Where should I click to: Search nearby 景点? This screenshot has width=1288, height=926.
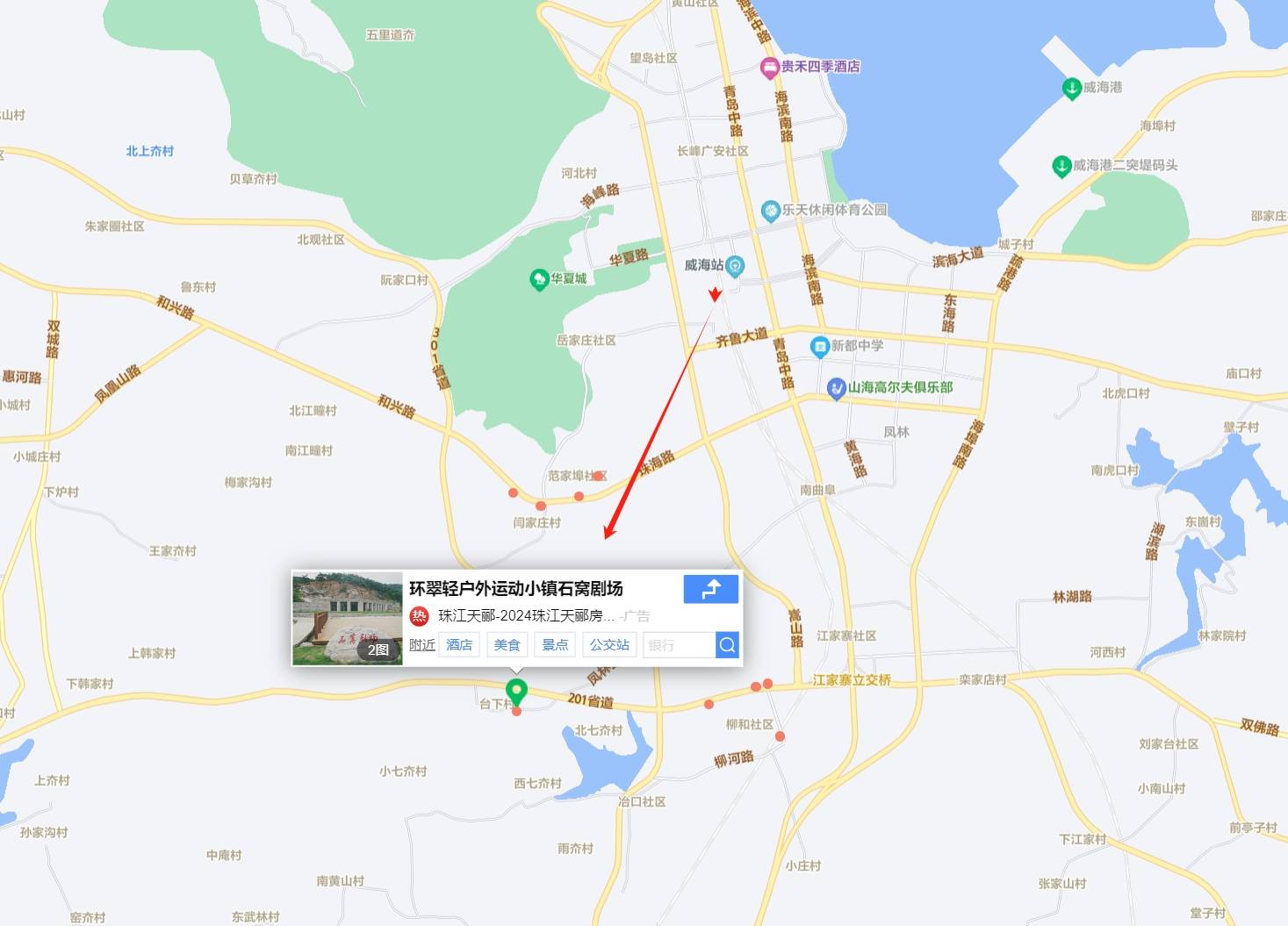[x=555, y=645]
